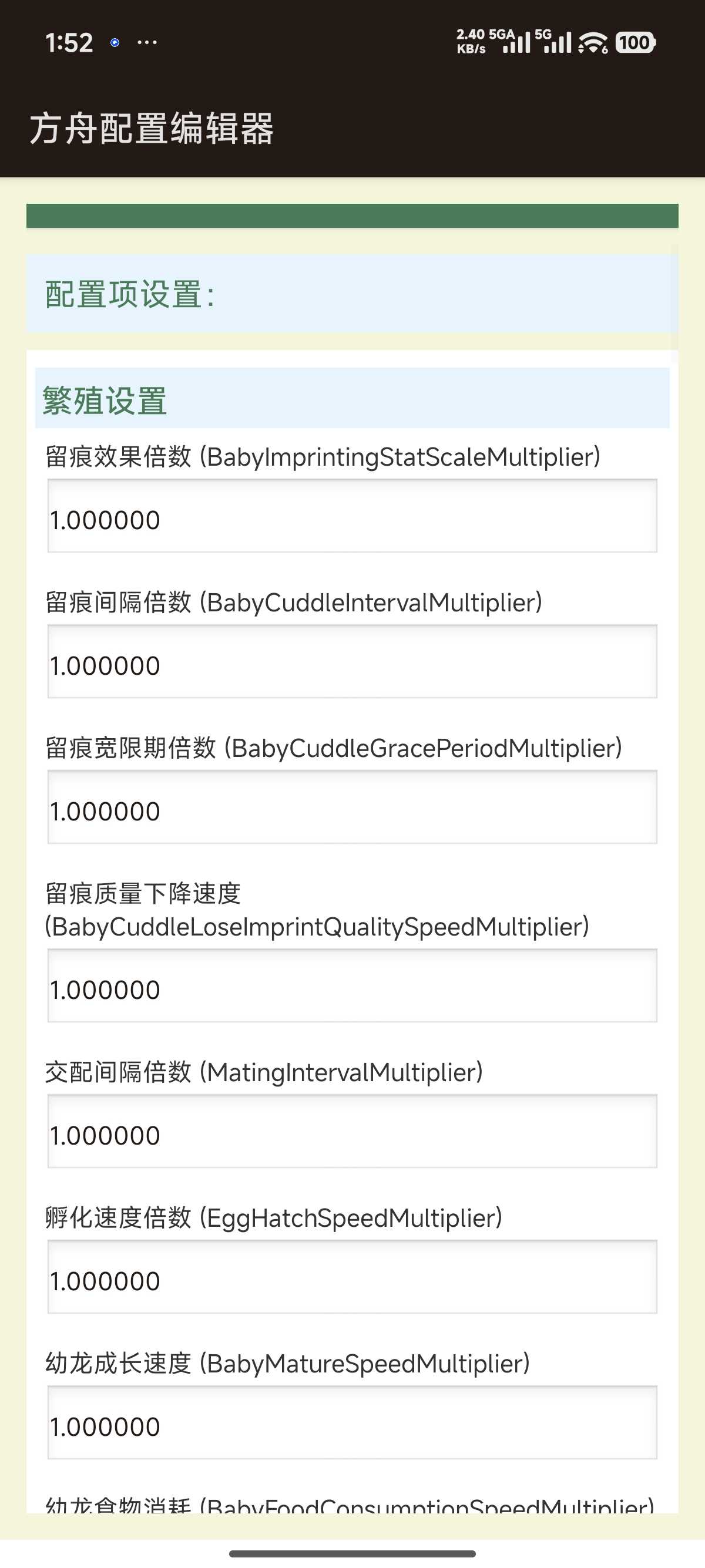Edit the EggHatchSpeedMultiplier field
The width and height of the screenshot is (705, 1568).
pyautogui.click(x=352, y=1277)
